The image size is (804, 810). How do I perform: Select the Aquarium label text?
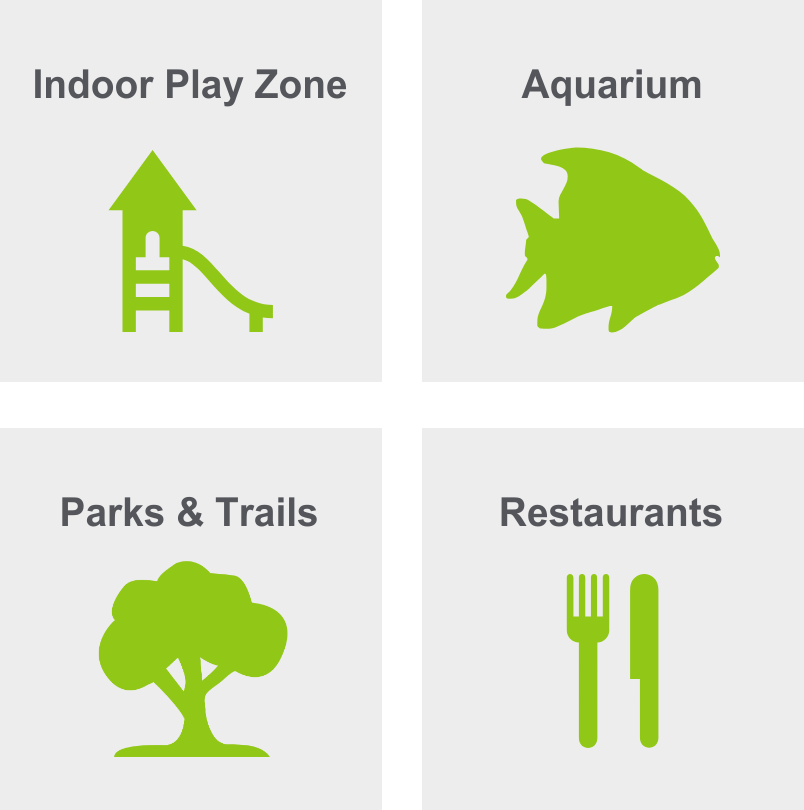point(610,85)
